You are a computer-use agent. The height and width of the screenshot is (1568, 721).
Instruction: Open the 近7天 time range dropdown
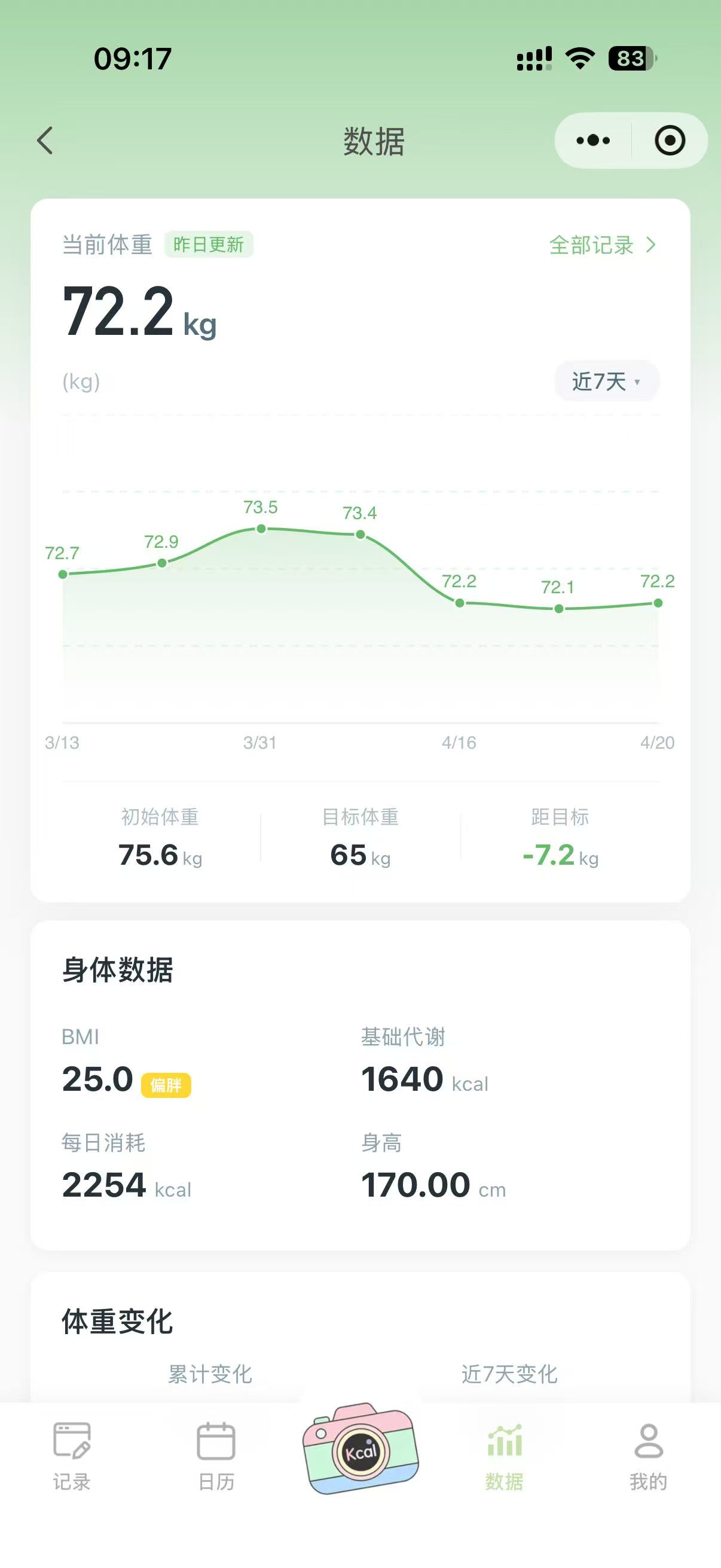[606, 380]
